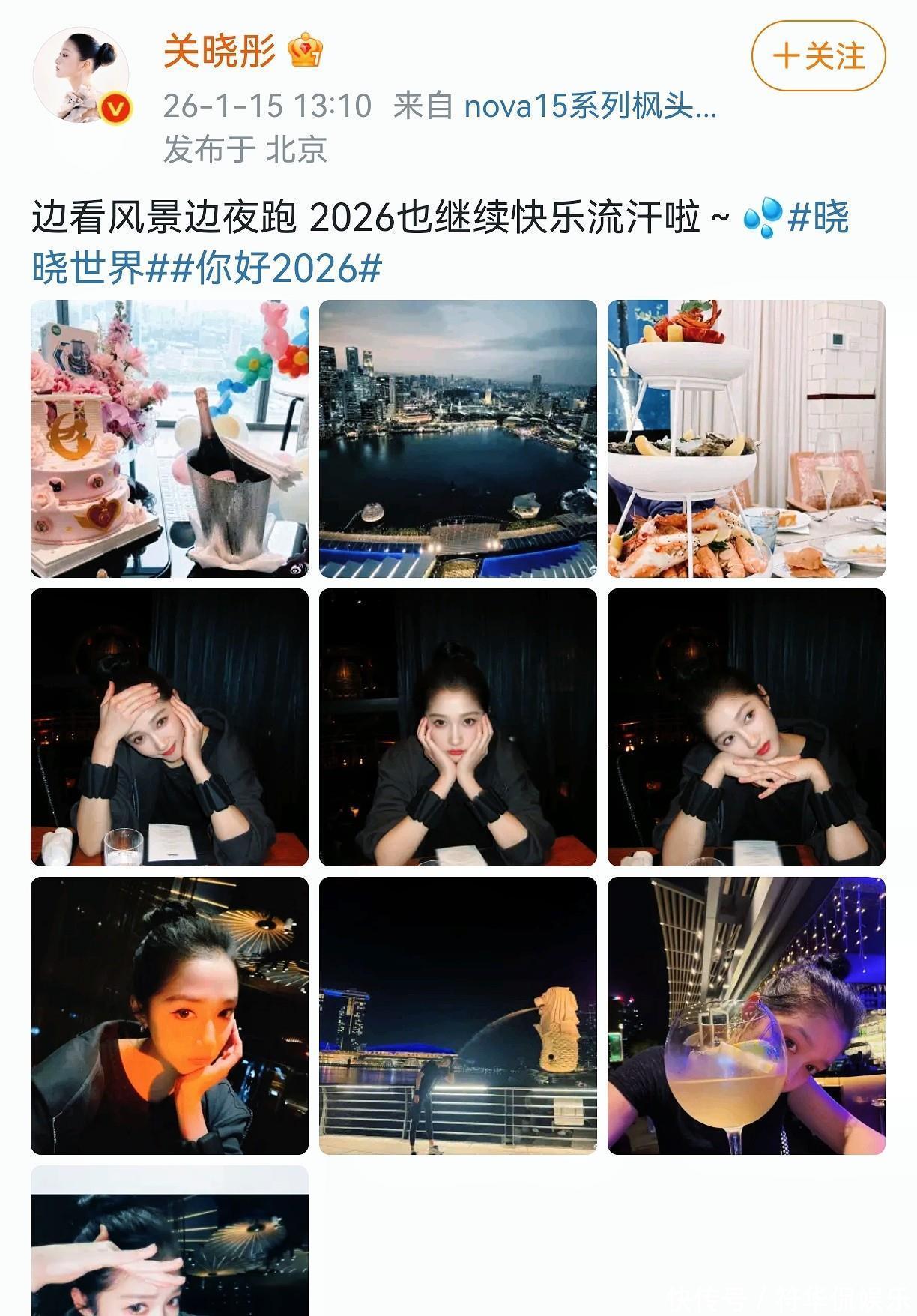The width and height of the screenshot is (917, 1316).
Task: View the selfie with both hands cupping face
Action: [458, 727]
